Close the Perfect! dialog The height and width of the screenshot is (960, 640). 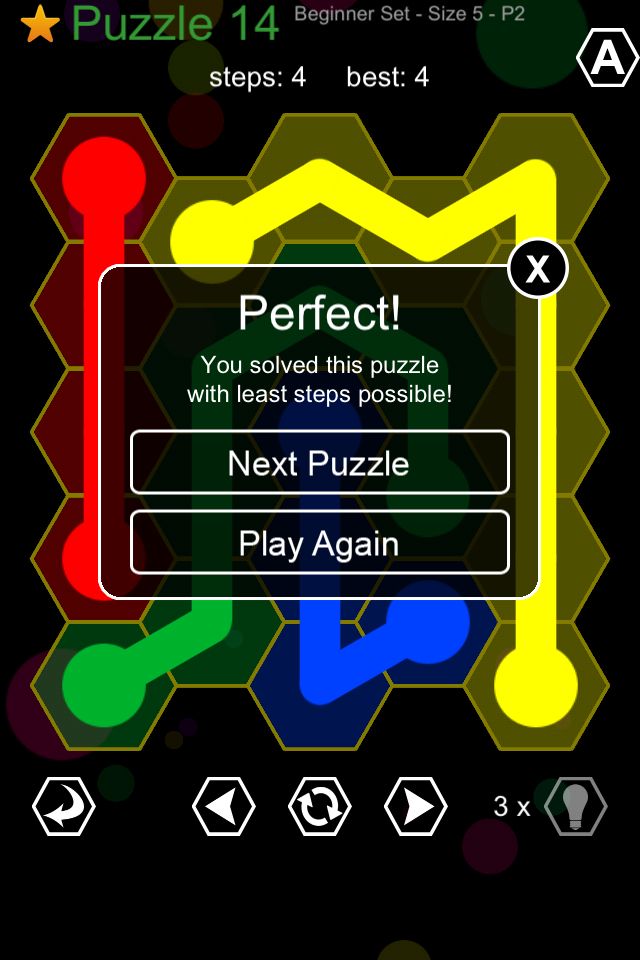[x=538, y=268]
